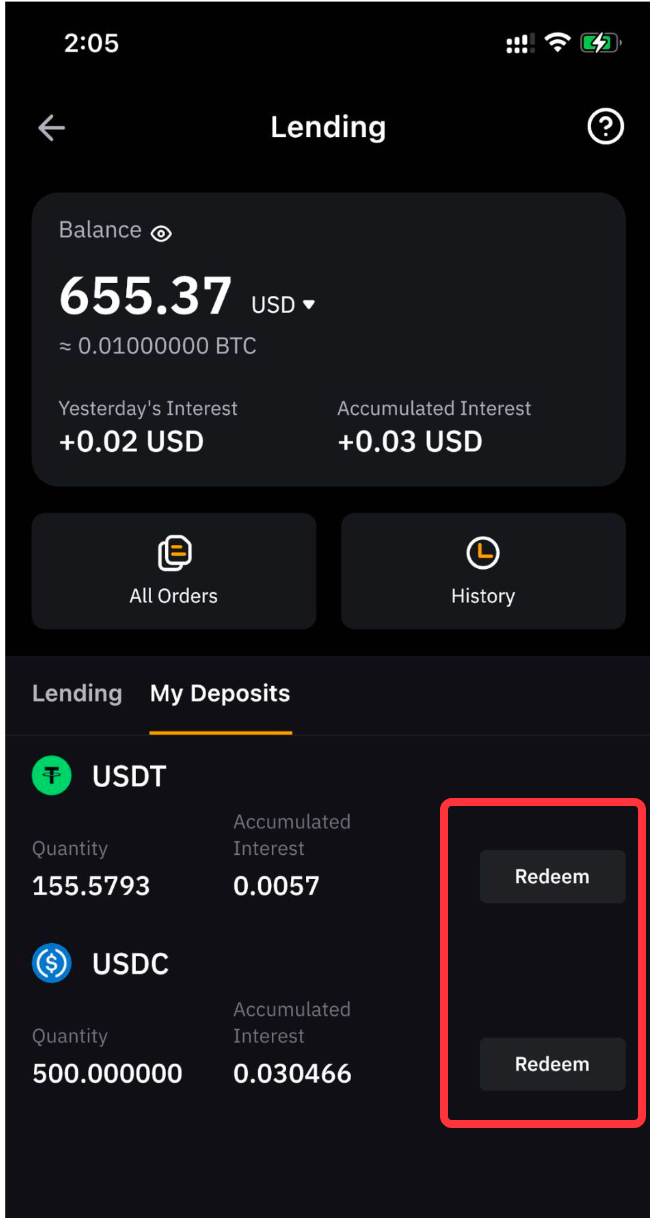View lending History

(483, 571)
